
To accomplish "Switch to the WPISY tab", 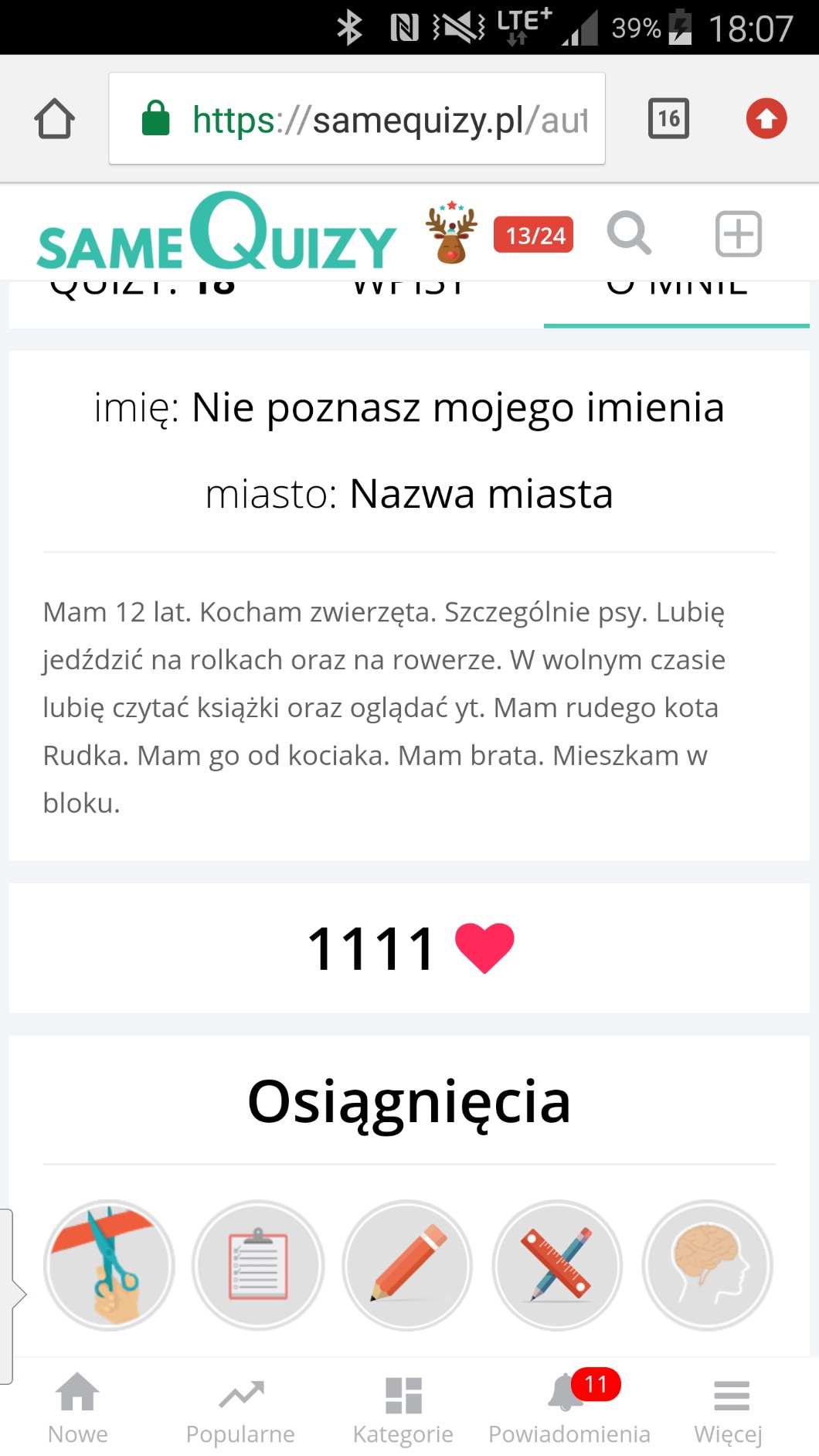I will coord(408,298).
